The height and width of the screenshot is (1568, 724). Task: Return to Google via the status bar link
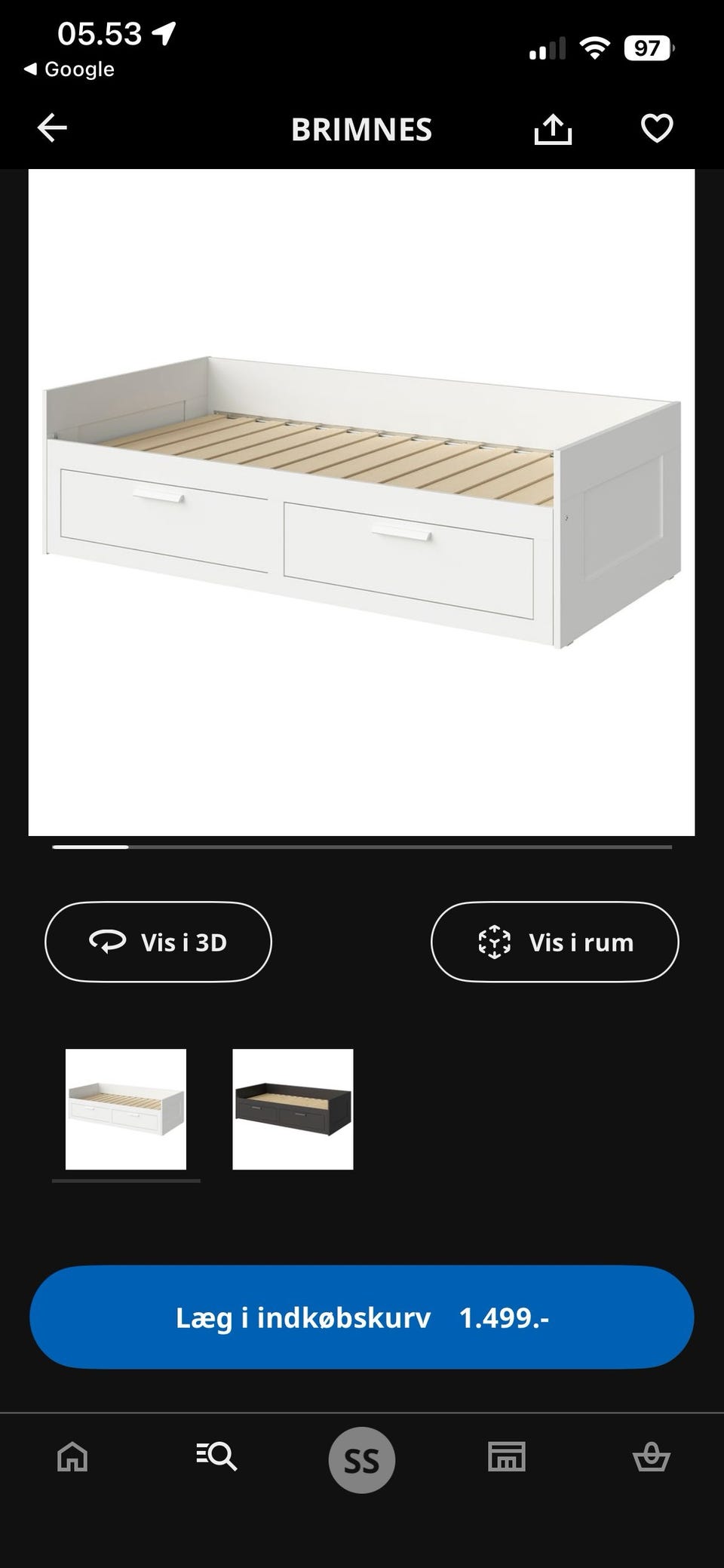point(72,69)
